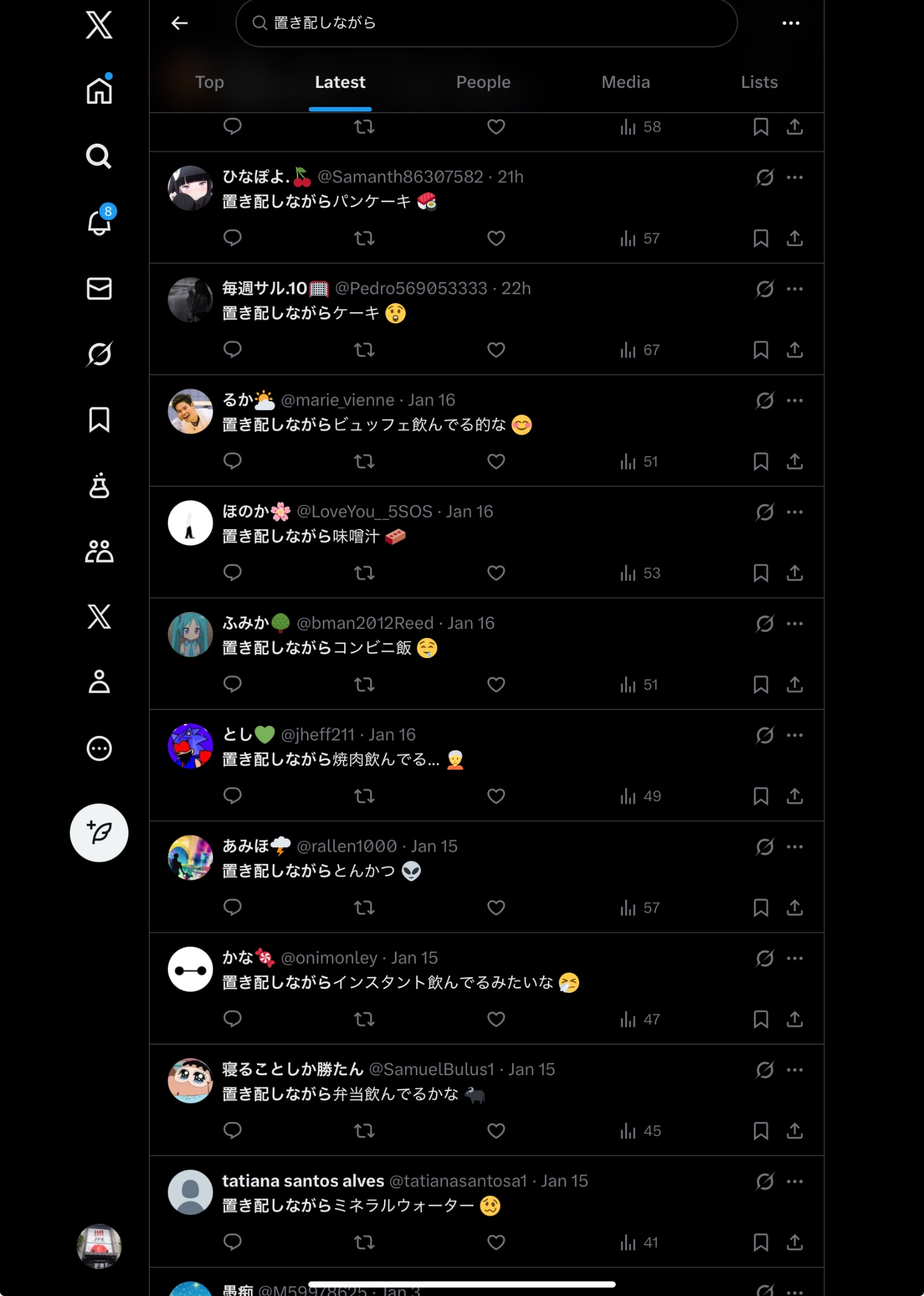Switch to the People tab
This screenshot has width=924, height=1296.
pyautogui.click(x=483, y=82)
